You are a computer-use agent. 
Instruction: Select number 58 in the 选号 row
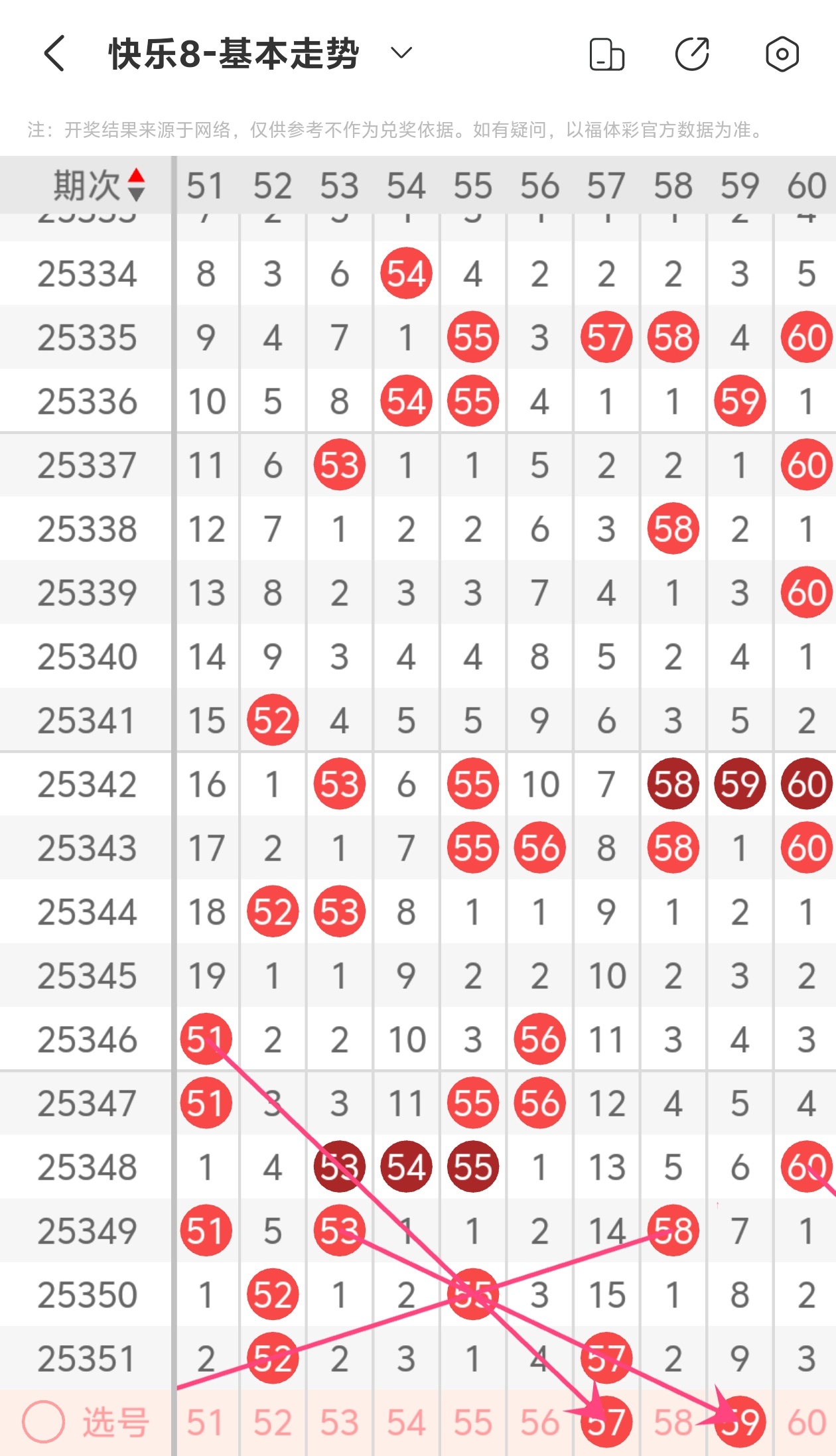coord(673,1422)
